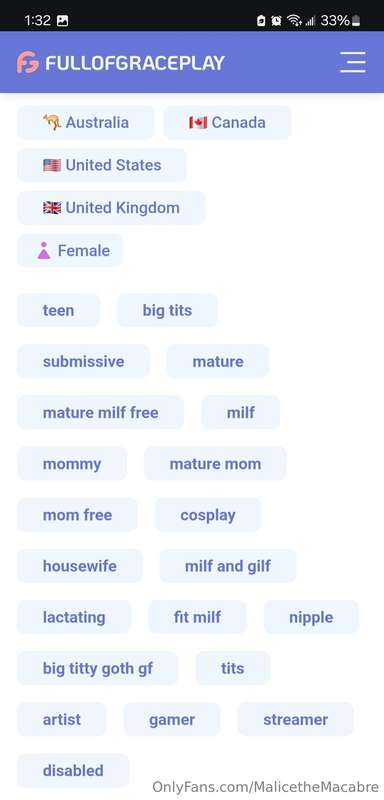This screenshot has height=800, width=384.
Task: Tap the United States chip
Action: pyautogui.click(x=102, y=165)
